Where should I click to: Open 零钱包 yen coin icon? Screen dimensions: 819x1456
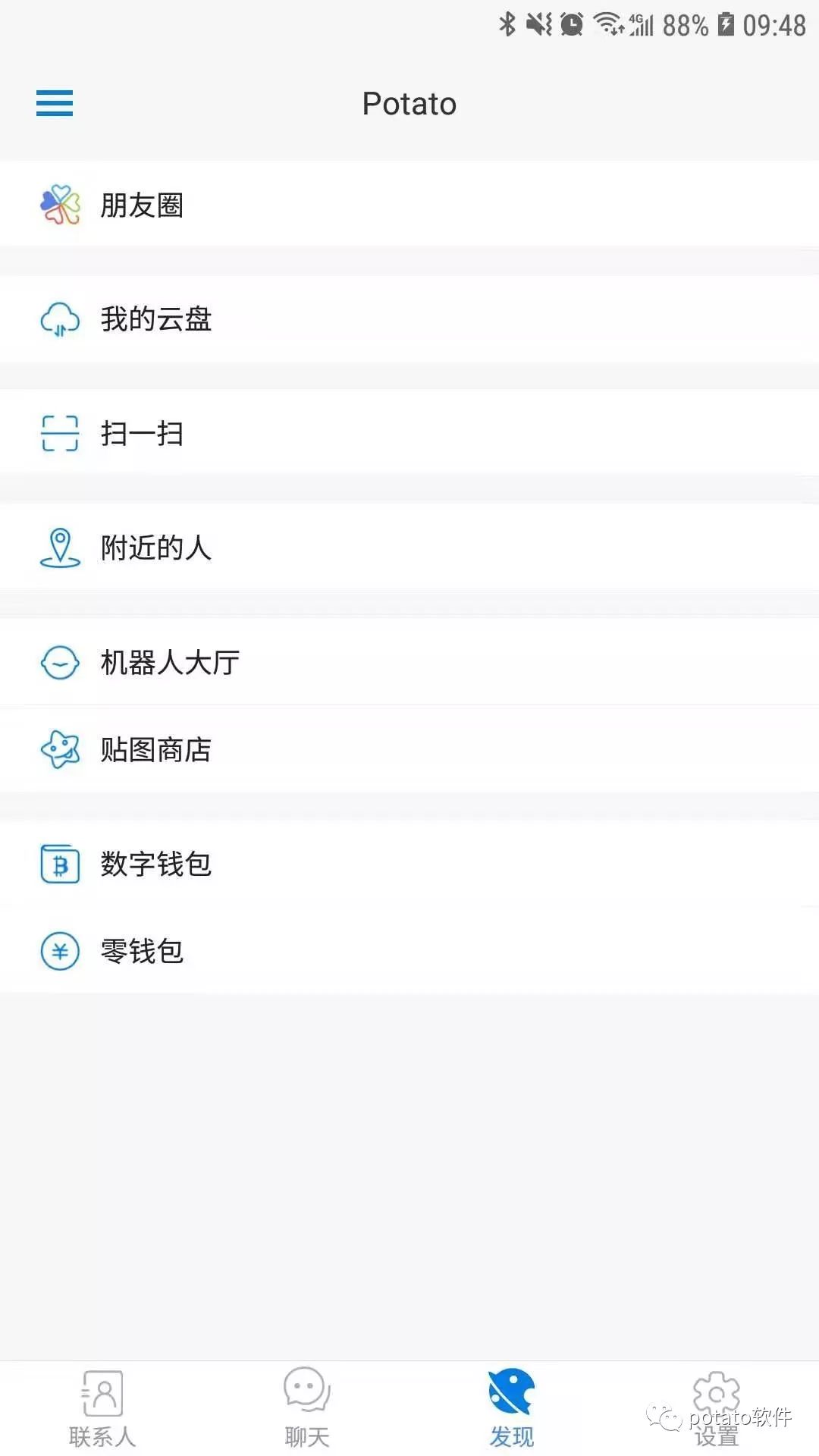tap(60, 950)
